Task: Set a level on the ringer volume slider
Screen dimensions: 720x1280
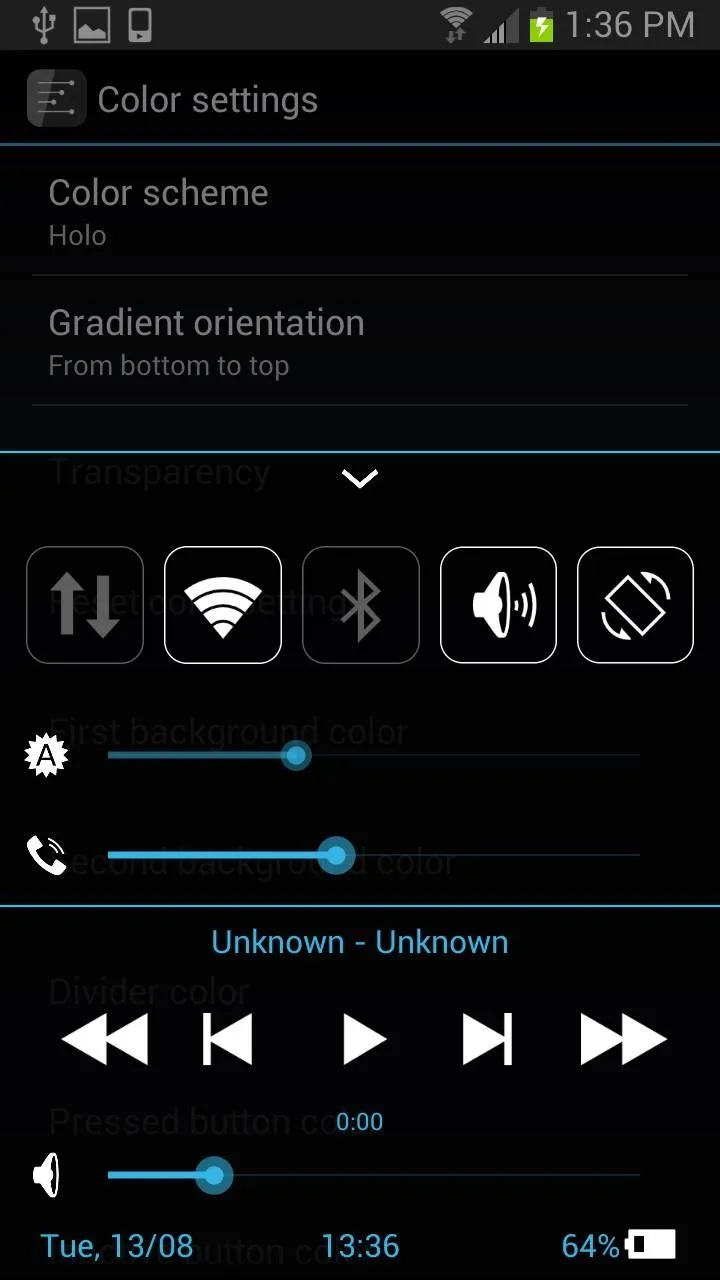Action: [x=373, y=855]
